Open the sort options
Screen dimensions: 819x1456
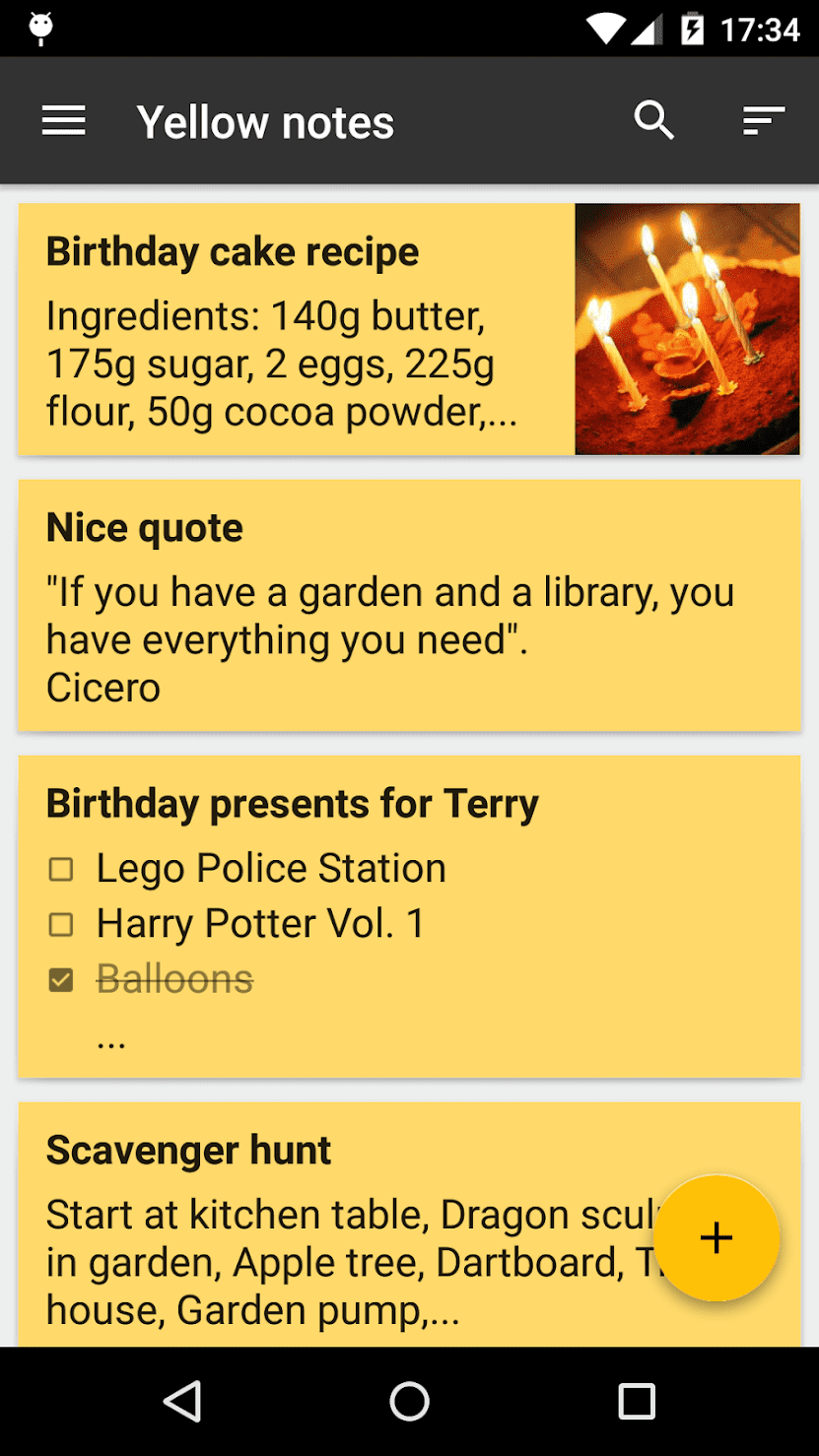click(763, 121)
